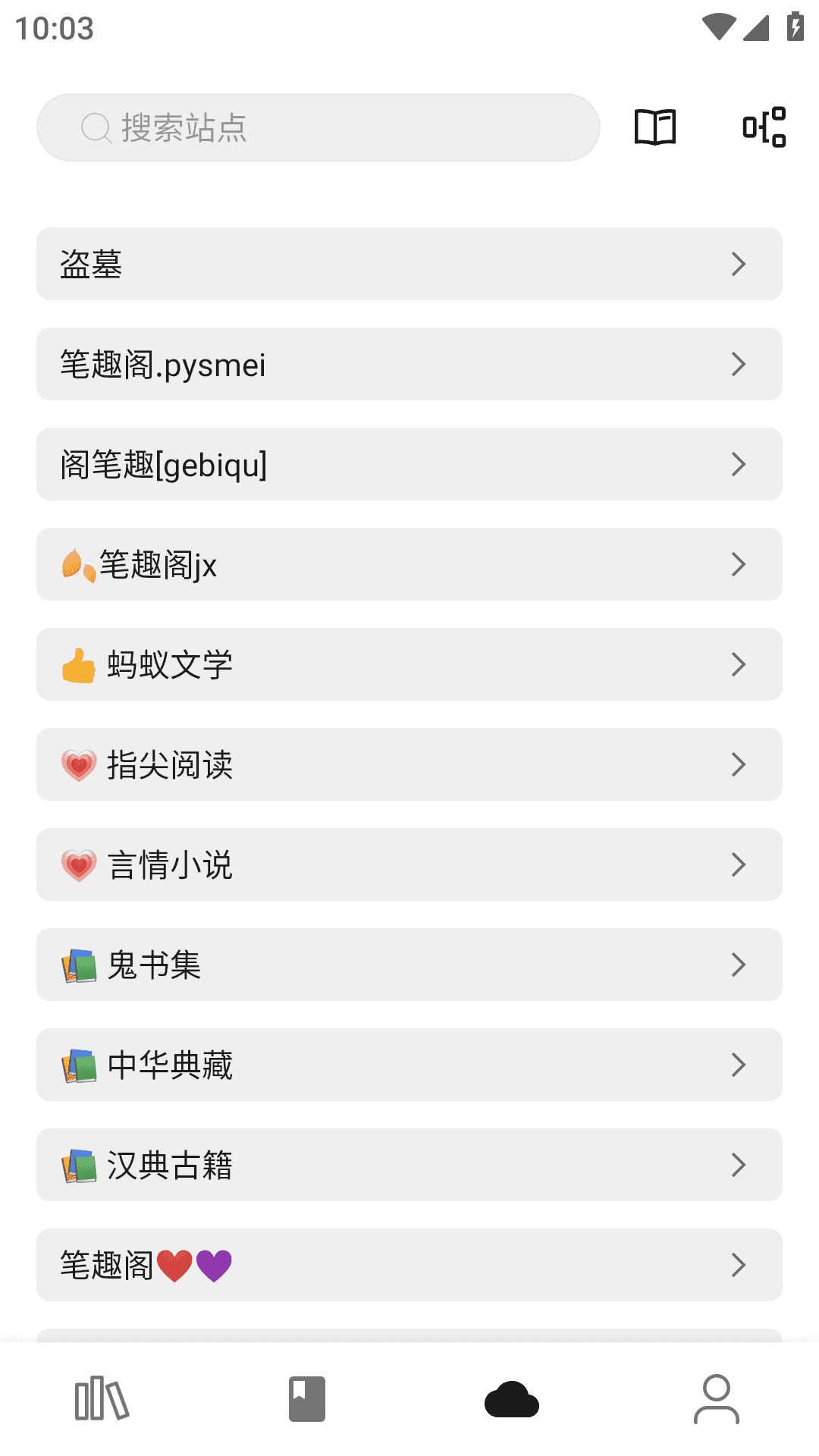Expand the 中华典藏 site entry
Image resolution: width=819 pixels, height=1456 pixels.
point(409,1065)
